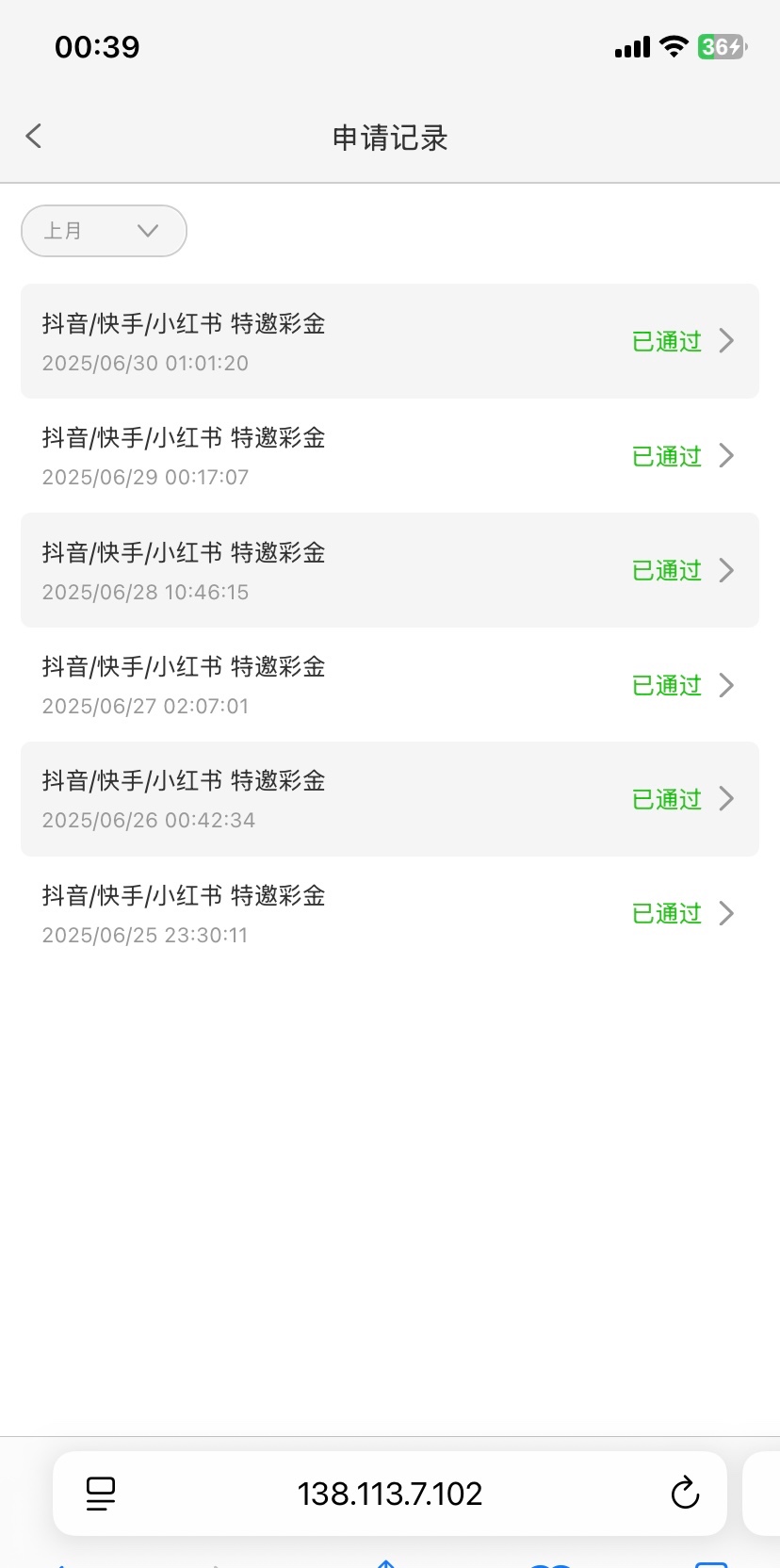Tap the 138.113.7.102 address bar
Screen dimensions: 780x1568
pos(390,1494)
